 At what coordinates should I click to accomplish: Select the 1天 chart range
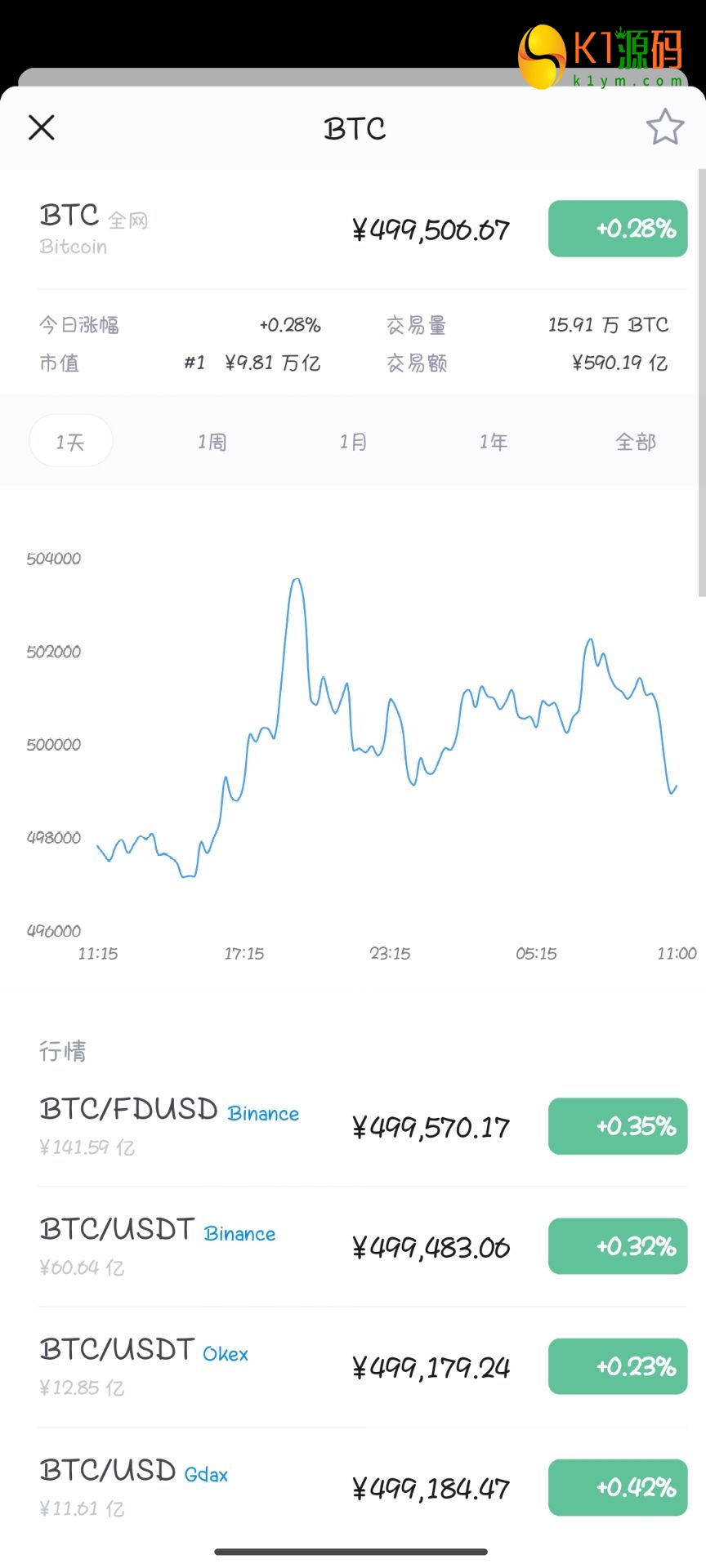pos(71,441)
